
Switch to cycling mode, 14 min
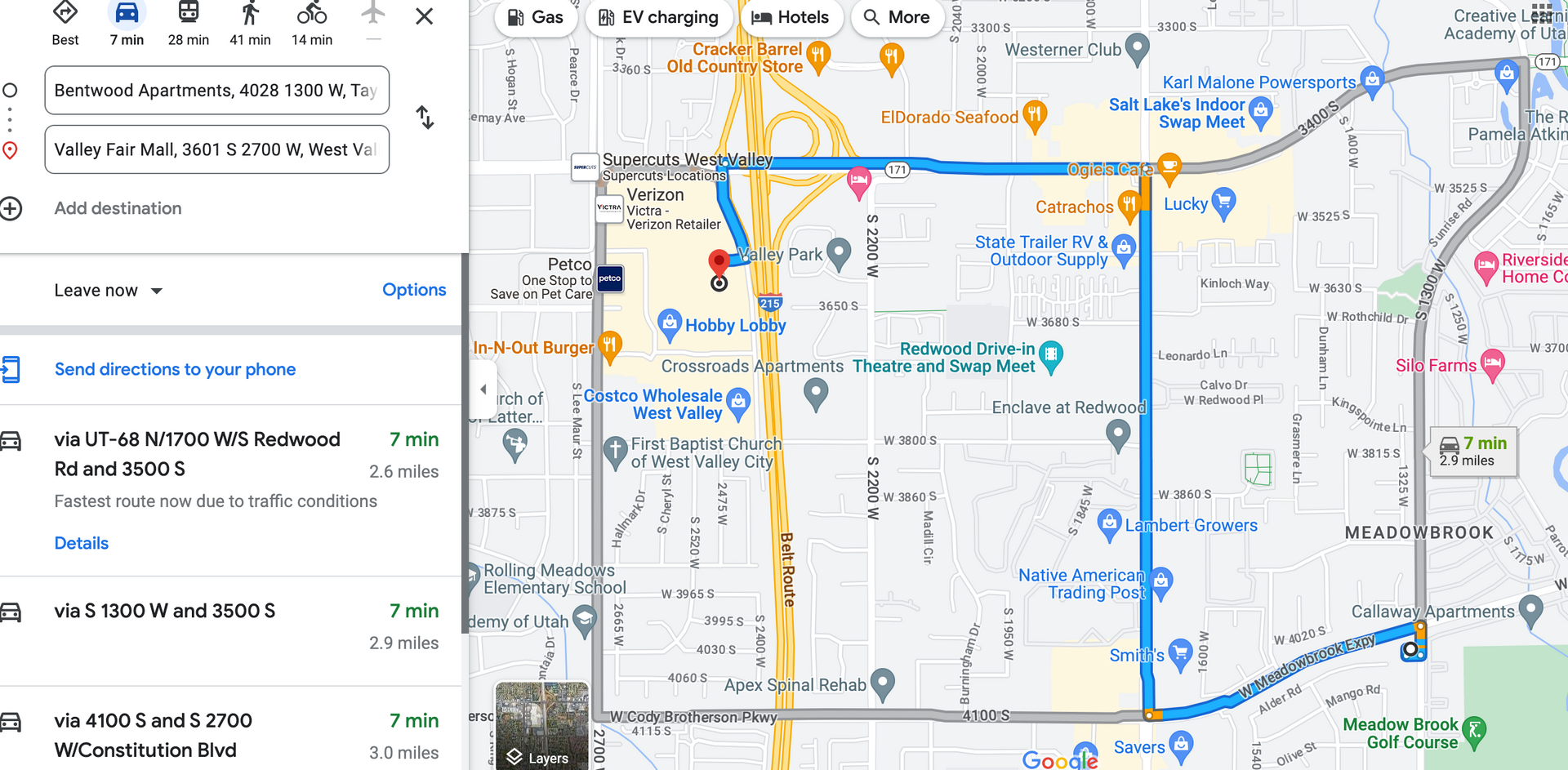point(312,24)
